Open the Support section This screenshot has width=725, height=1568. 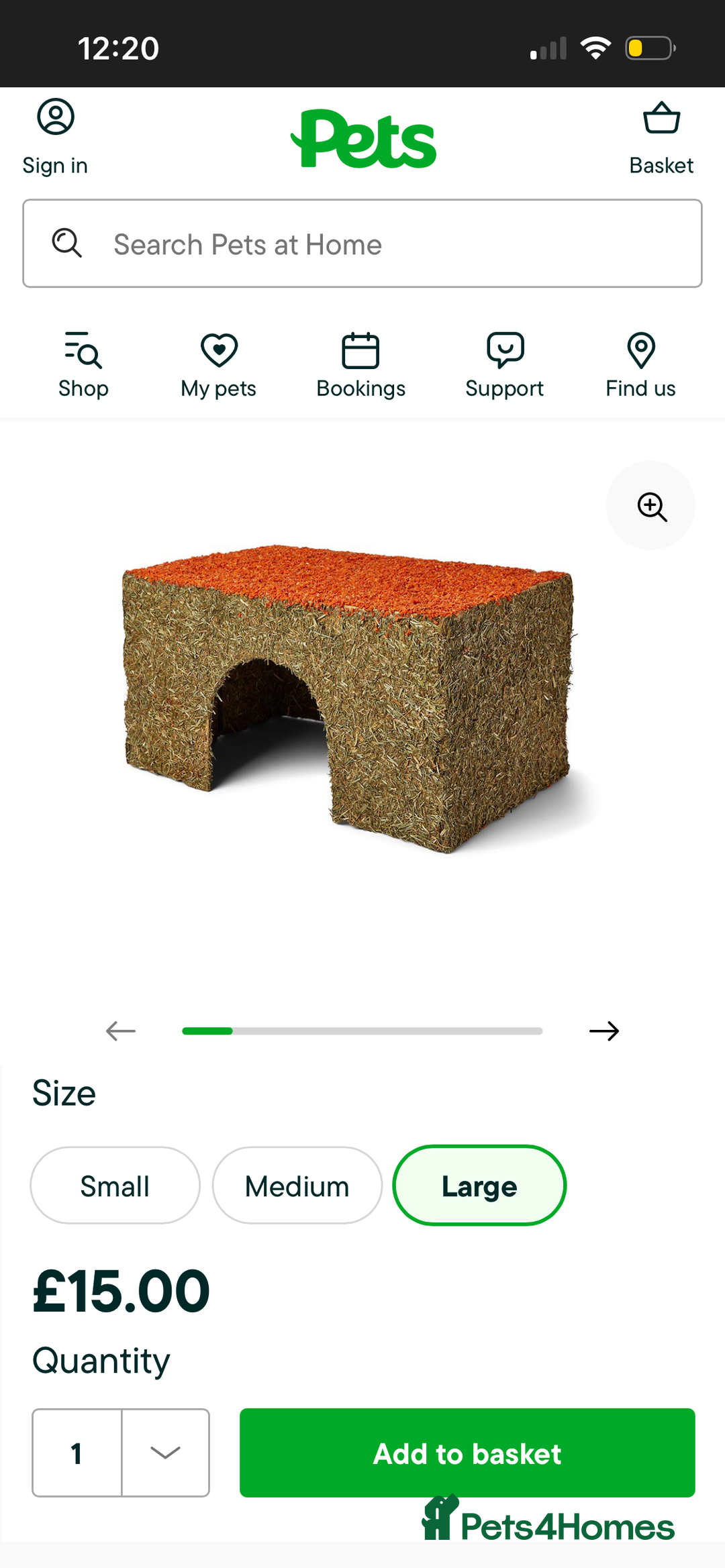click(x=504, y=366)
